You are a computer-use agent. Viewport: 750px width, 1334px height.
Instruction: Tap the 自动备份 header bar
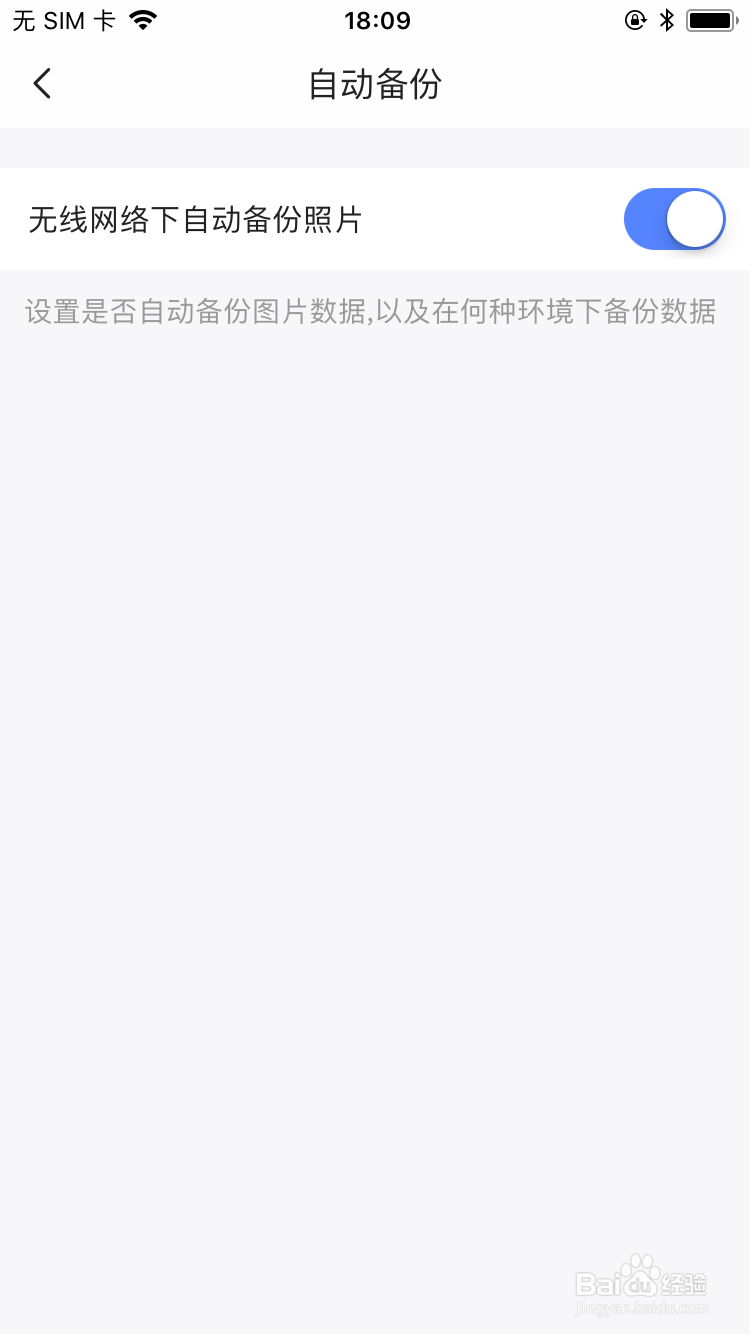(375, 86)
